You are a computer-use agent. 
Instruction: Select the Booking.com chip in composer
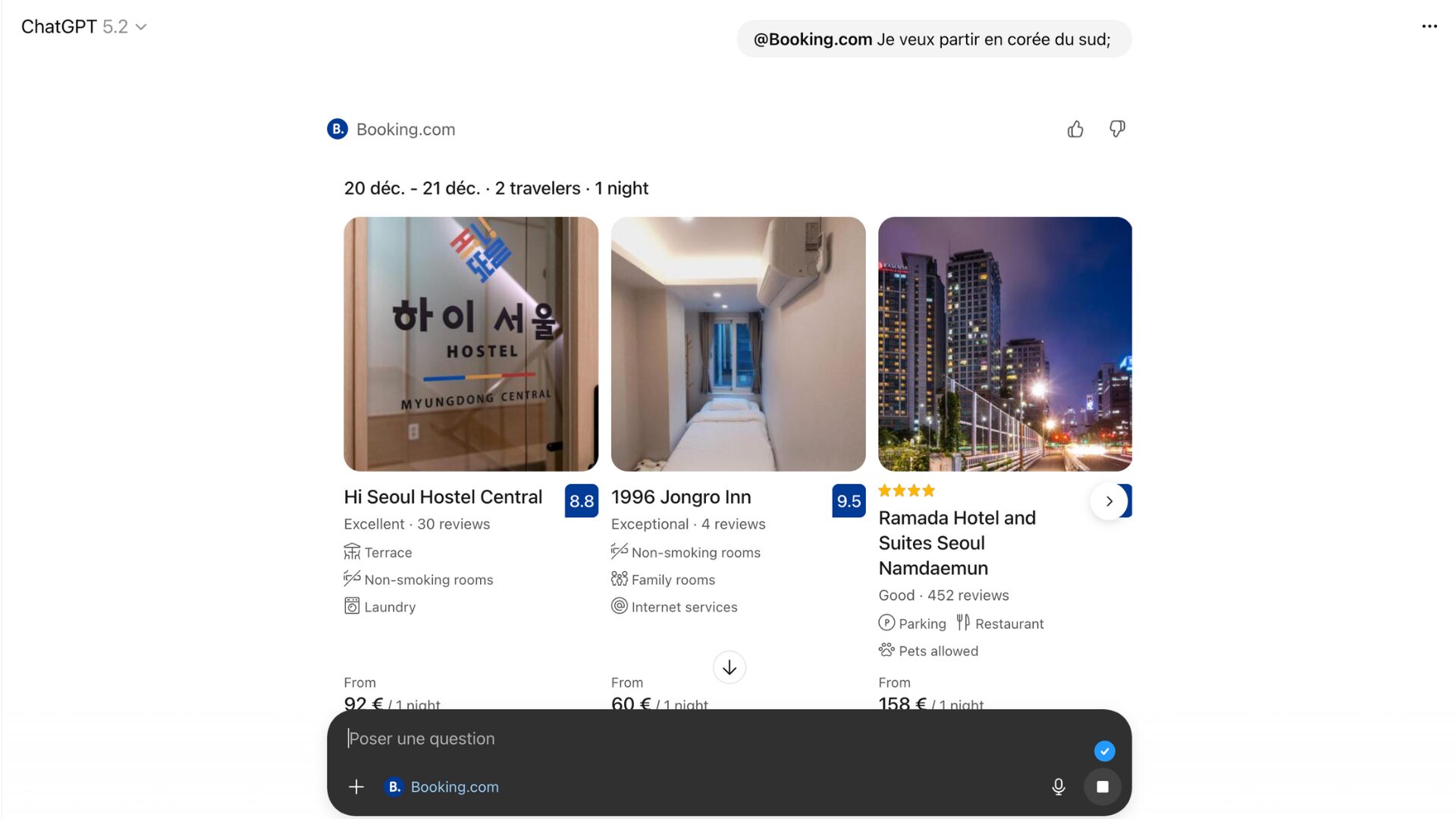(443, 787)
